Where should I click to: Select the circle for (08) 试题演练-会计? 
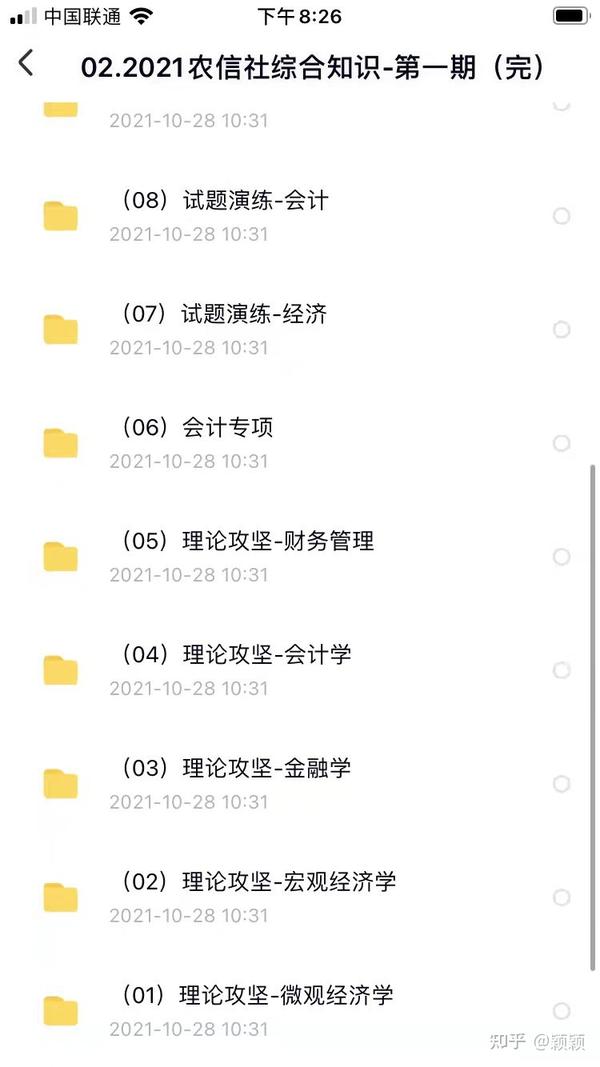pyautogui.click(x=562, y=216)
